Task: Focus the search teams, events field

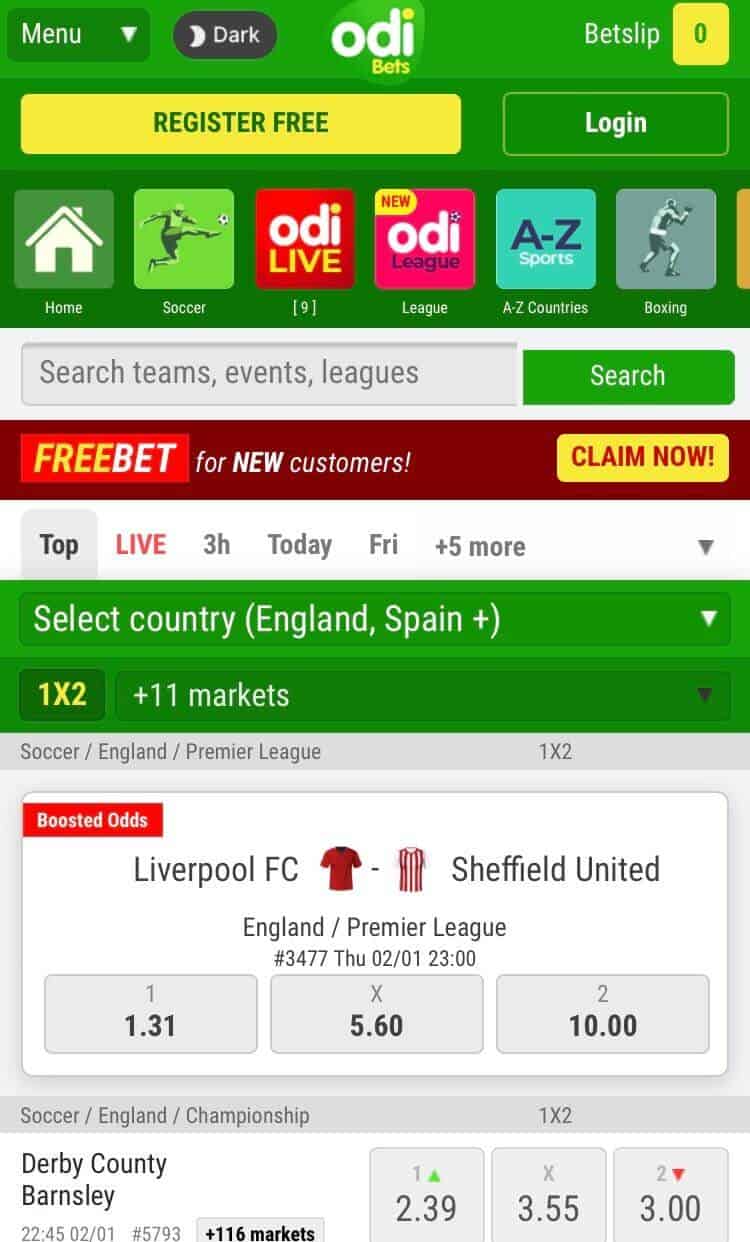Action: pyautogui.click(x=268, y=374)
